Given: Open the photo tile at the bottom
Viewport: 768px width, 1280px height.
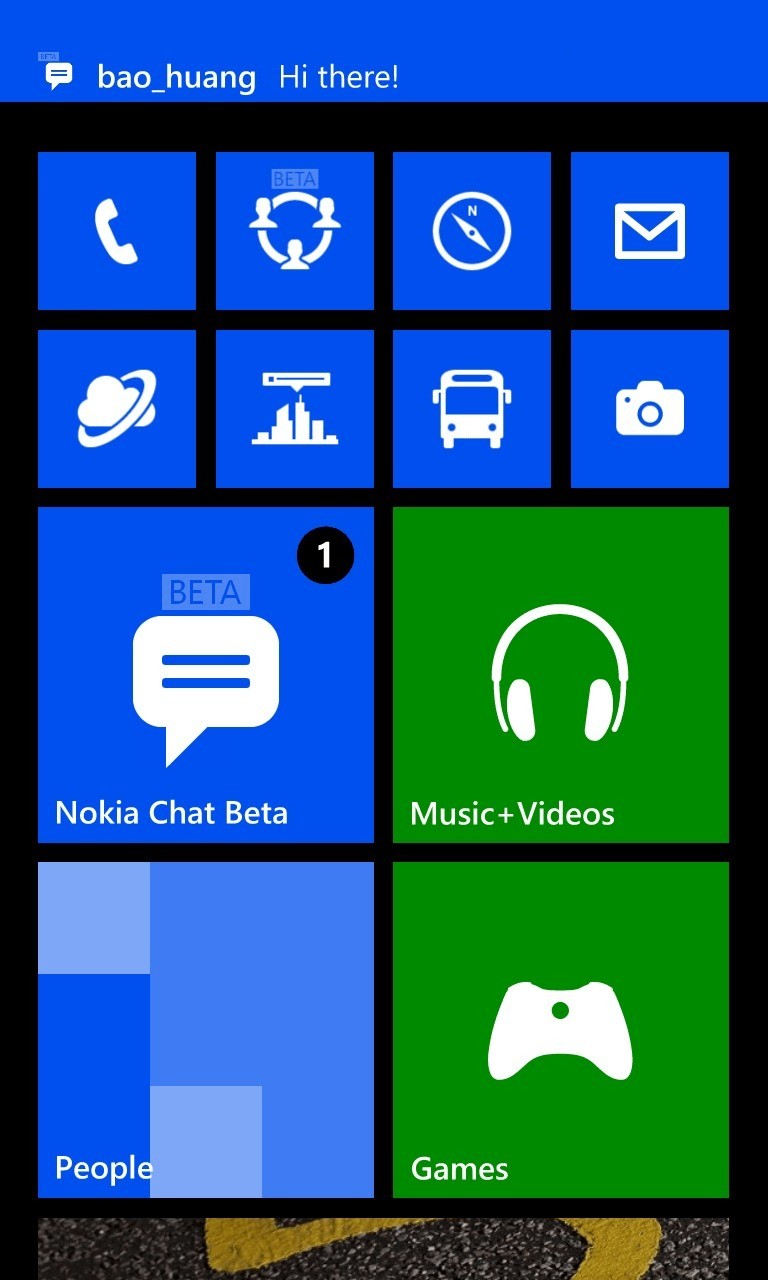Looking at the screenshot, I should [x=384, y=1249].
